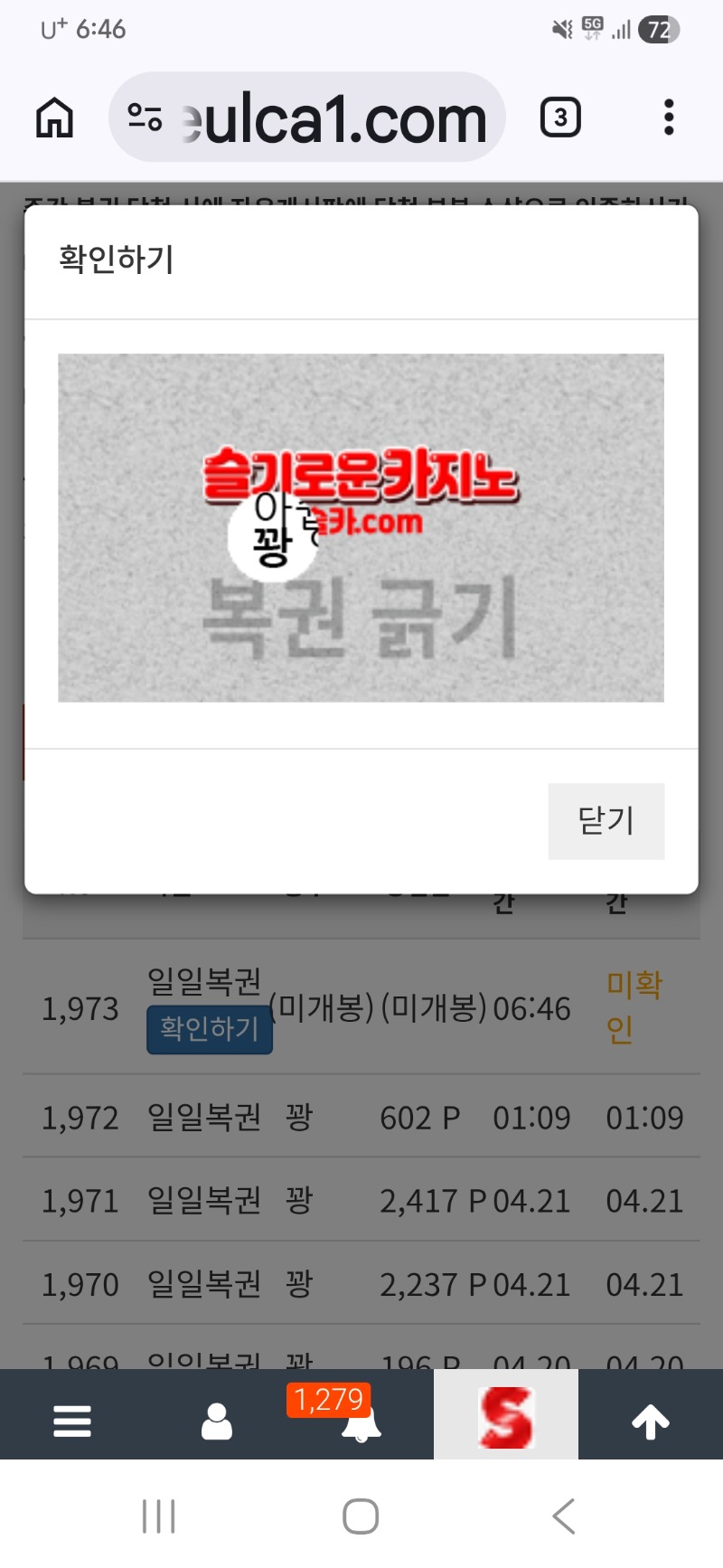Go back with system back button

563,1516
